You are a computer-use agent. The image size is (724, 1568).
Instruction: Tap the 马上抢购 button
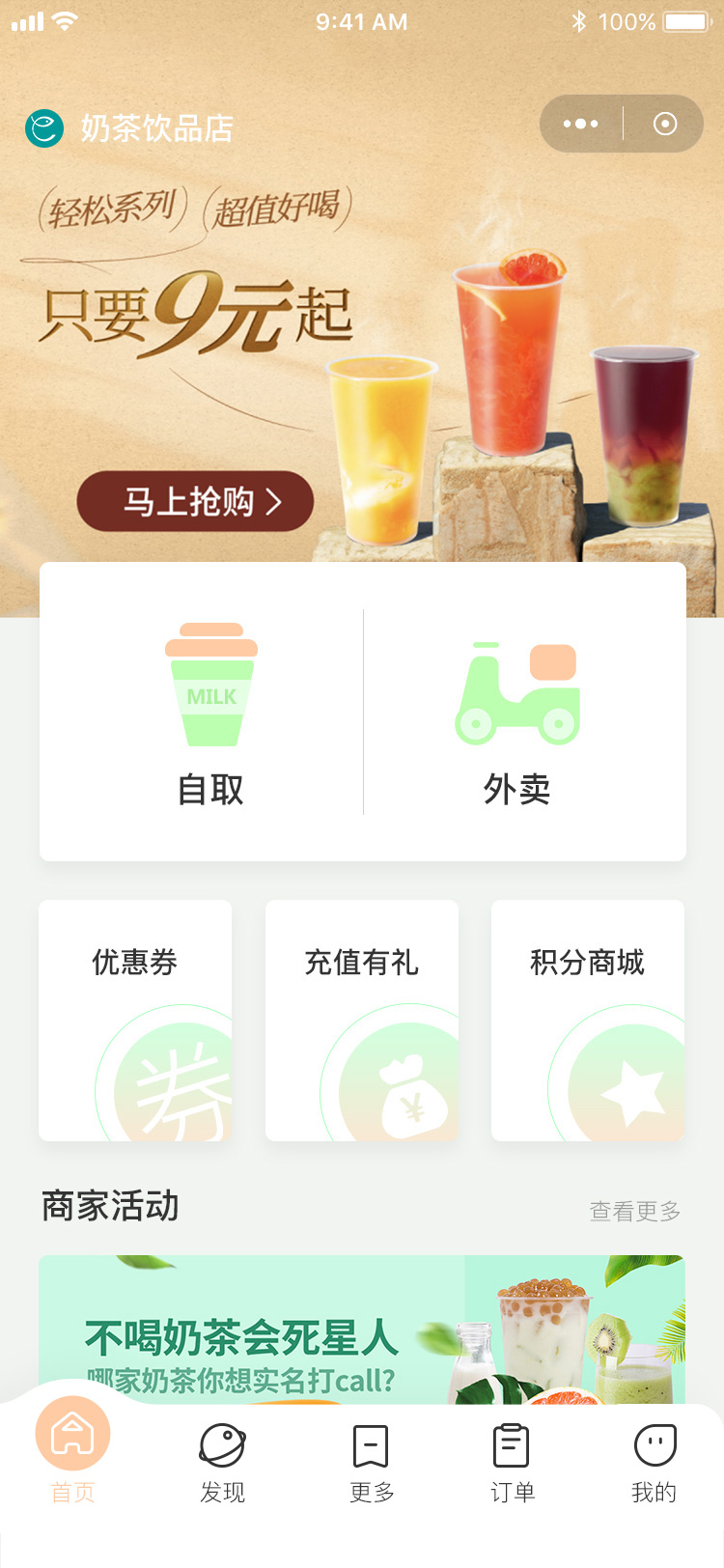click(x=195, y=501)
